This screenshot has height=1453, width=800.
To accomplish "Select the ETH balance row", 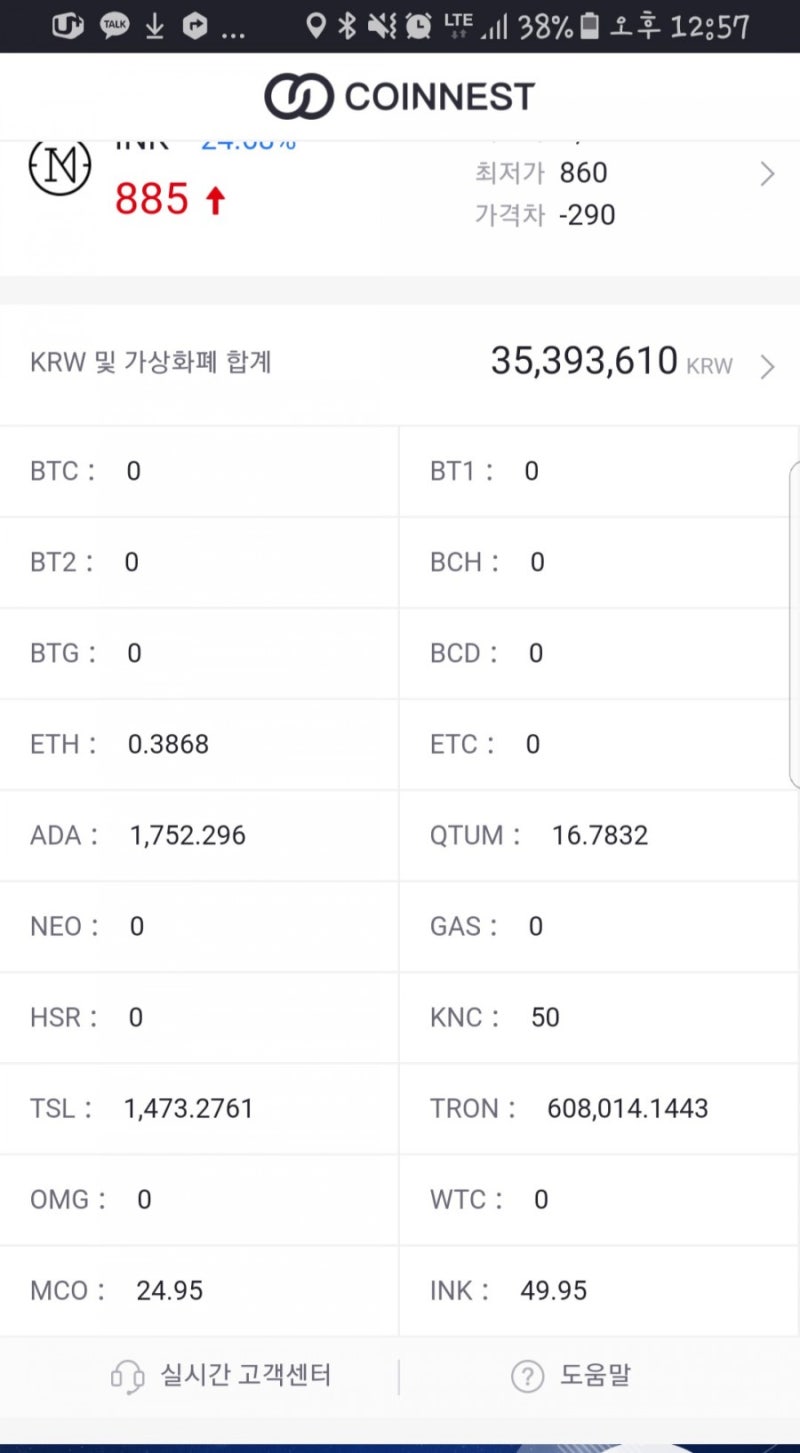I will coord(200,744).
